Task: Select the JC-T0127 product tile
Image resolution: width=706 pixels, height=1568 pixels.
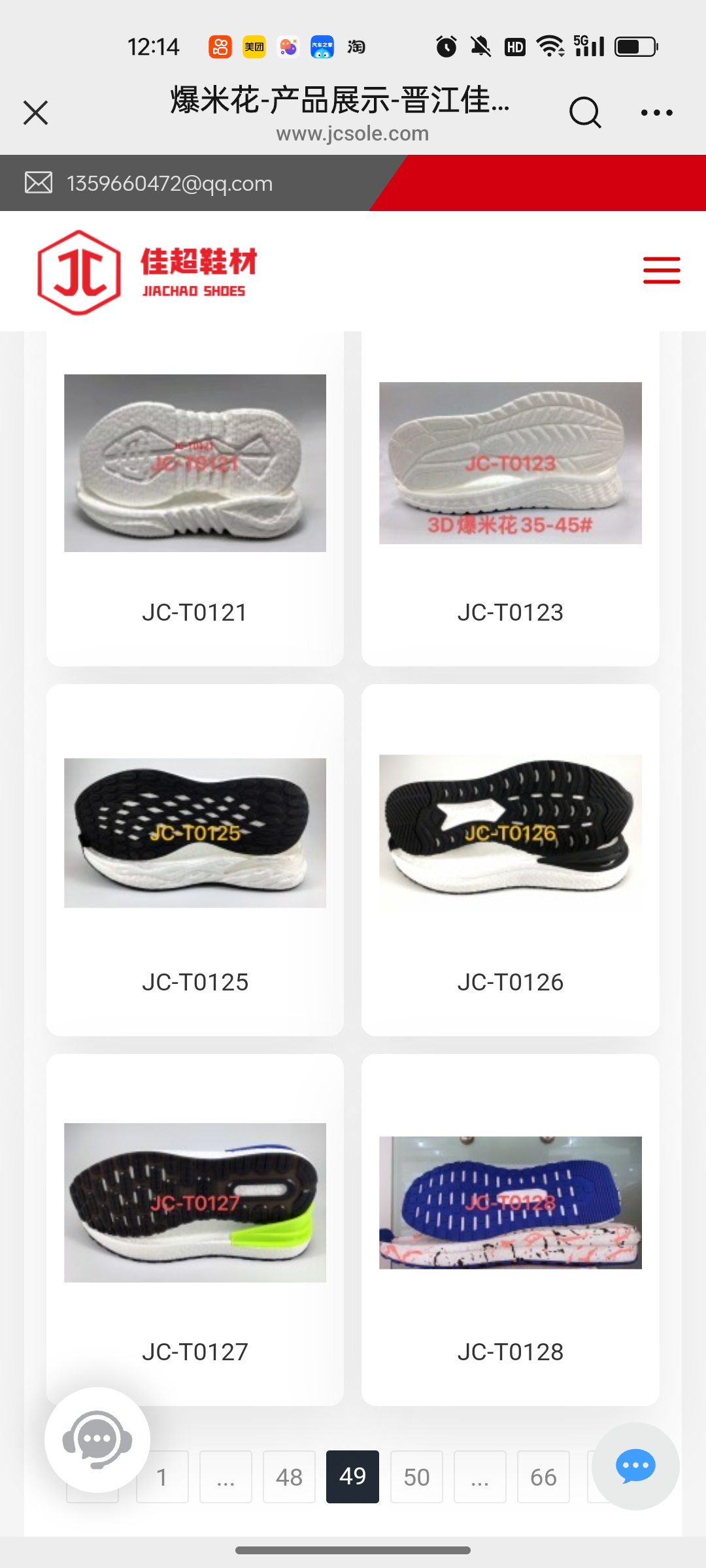Action: 195,1228
